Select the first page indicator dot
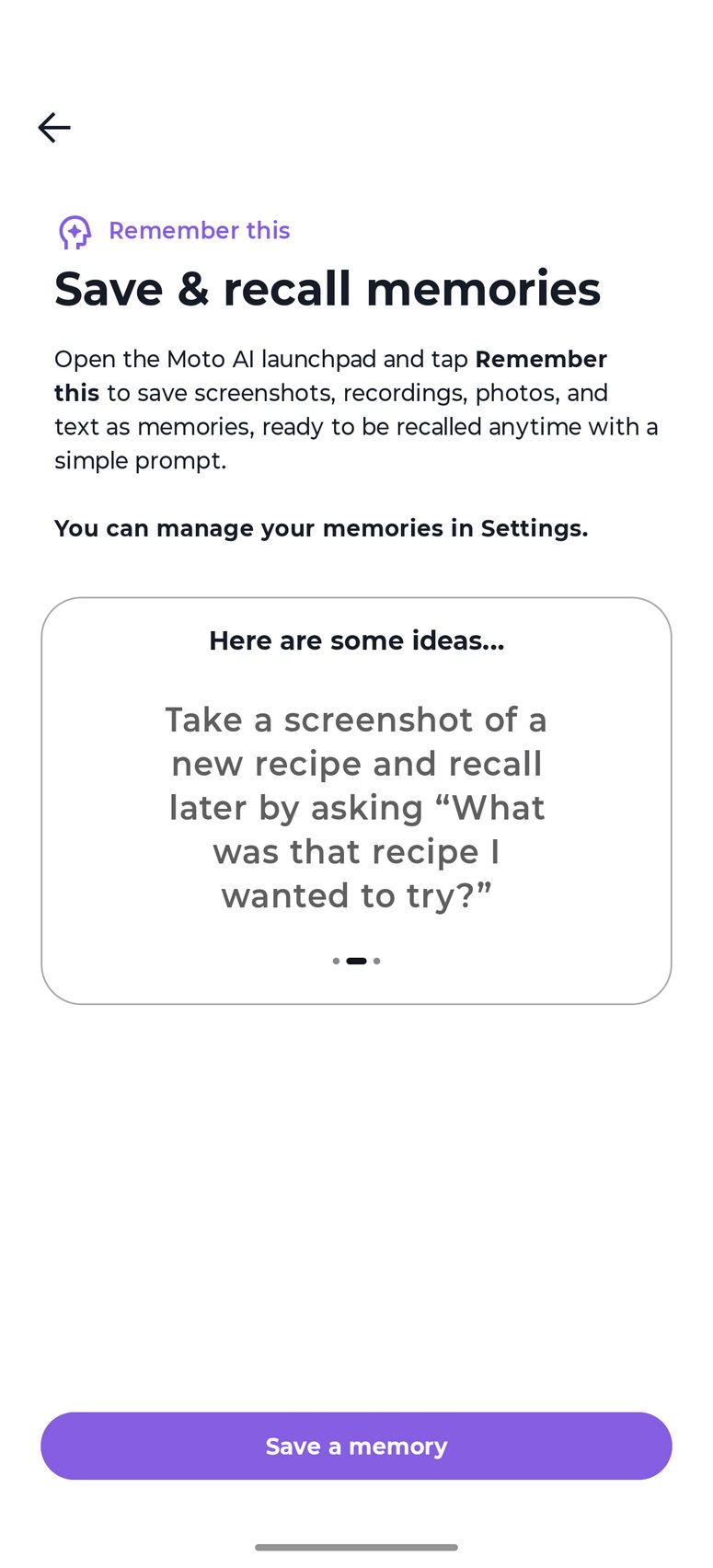The image size is (713, 1568). pos(336,961)
